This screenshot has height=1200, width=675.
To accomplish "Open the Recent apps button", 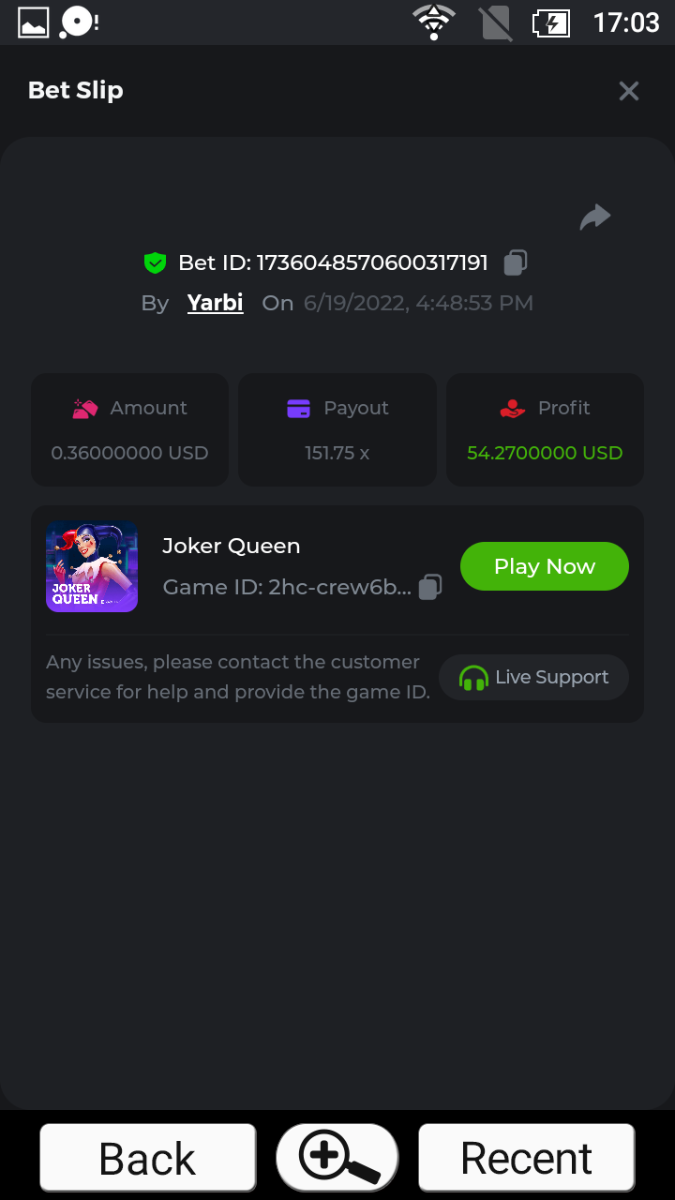I will (526, 1158).
